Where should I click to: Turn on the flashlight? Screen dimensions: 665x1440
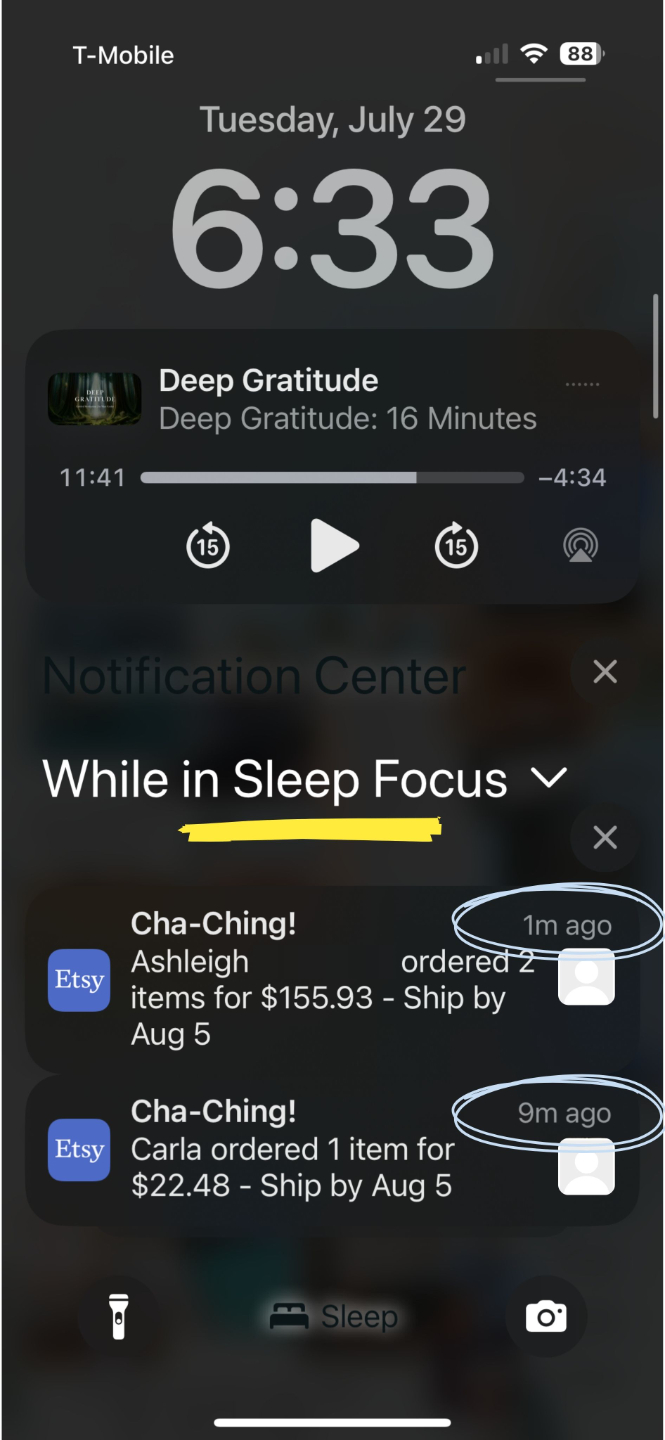point(118,1316)
